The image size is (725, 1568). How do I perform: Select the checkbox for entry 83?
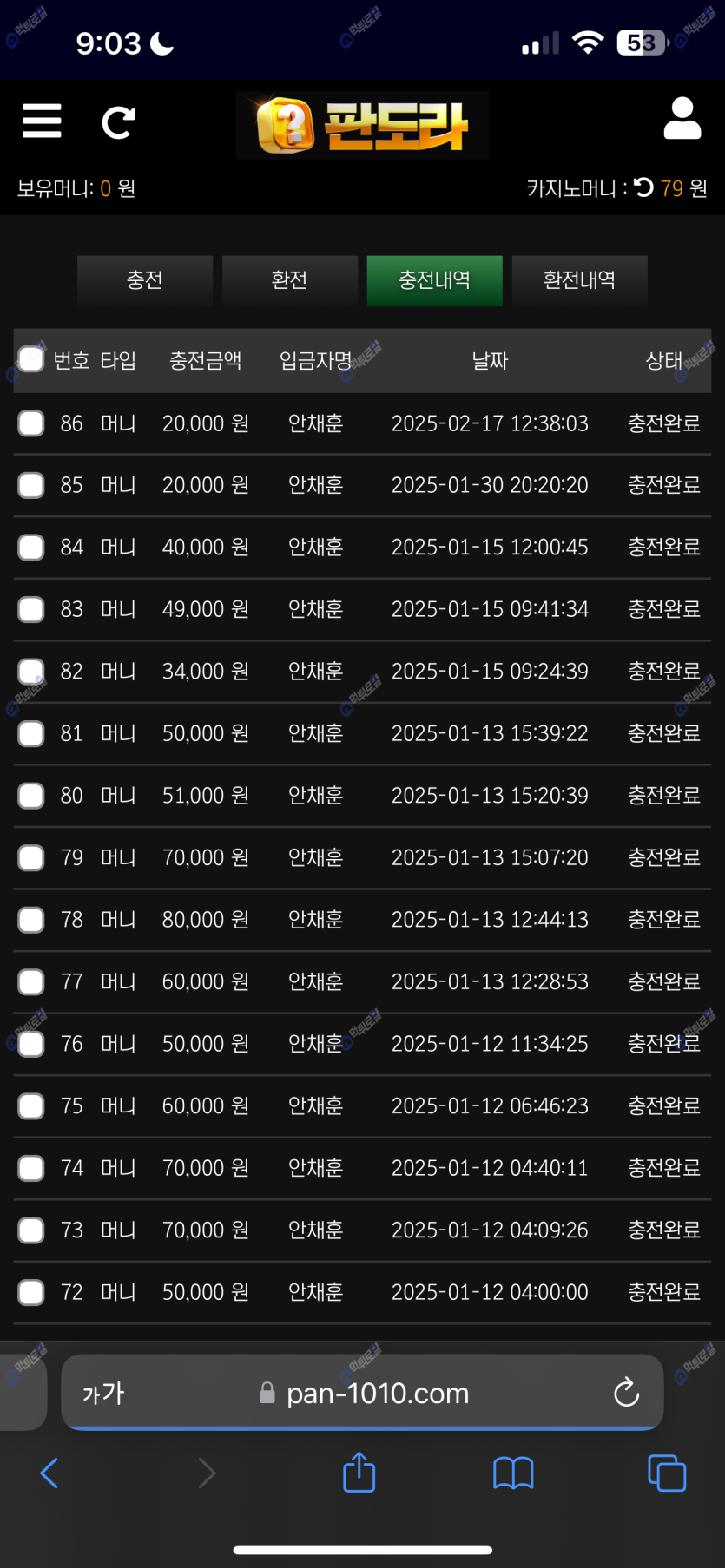pyautogui.click(x=31, y=609)
